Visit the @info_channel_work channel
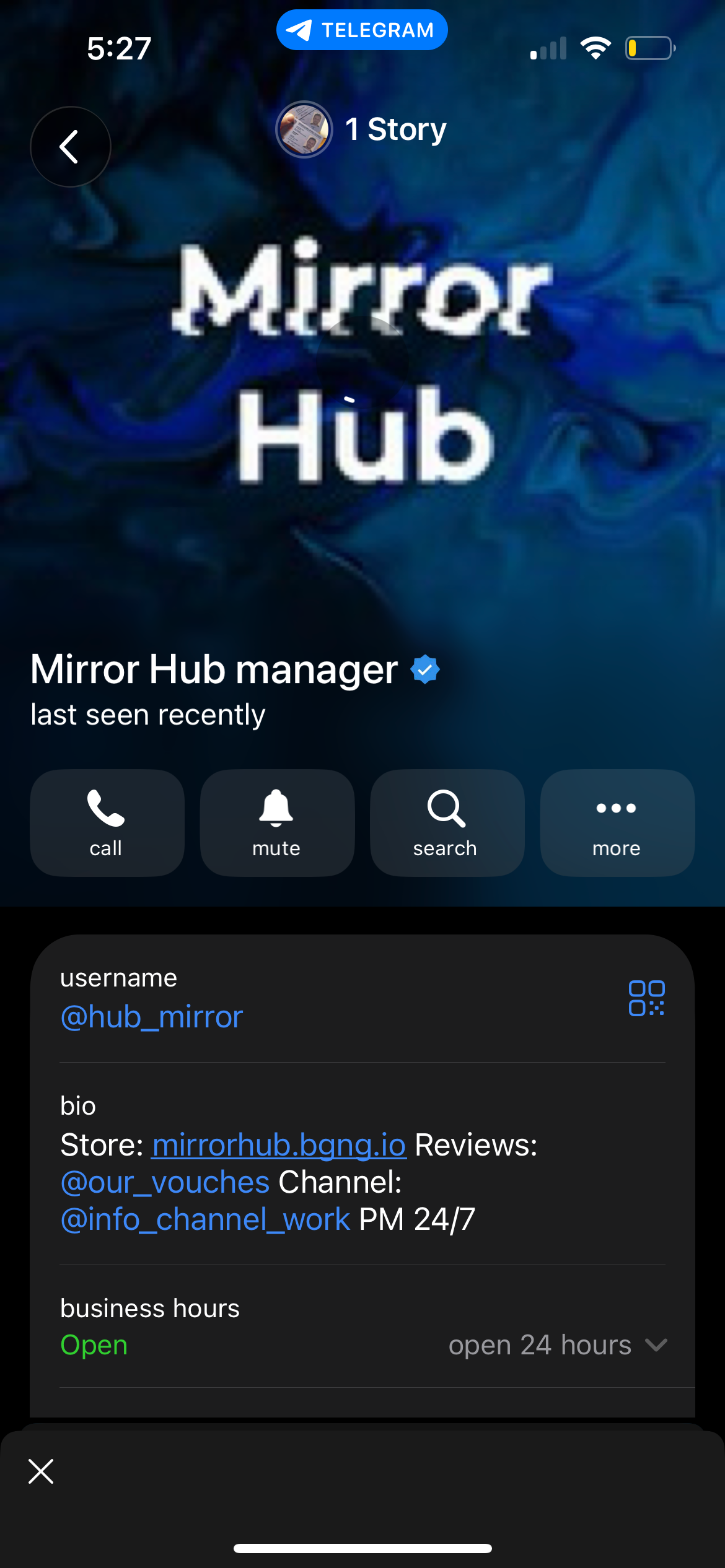 [205, 1219]
